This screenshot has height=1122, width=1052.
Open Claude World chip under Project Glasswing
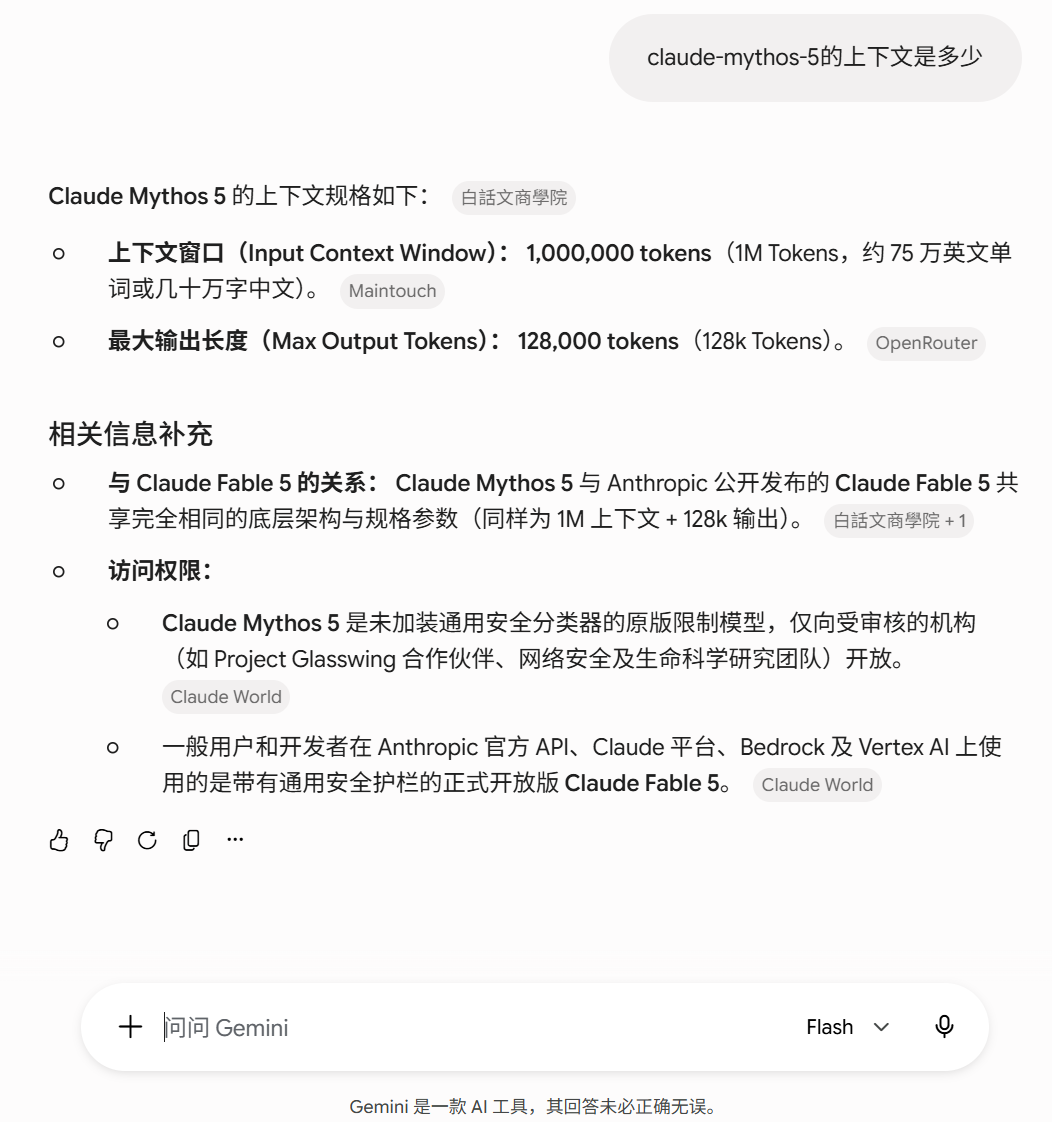(x=226, y=697)
